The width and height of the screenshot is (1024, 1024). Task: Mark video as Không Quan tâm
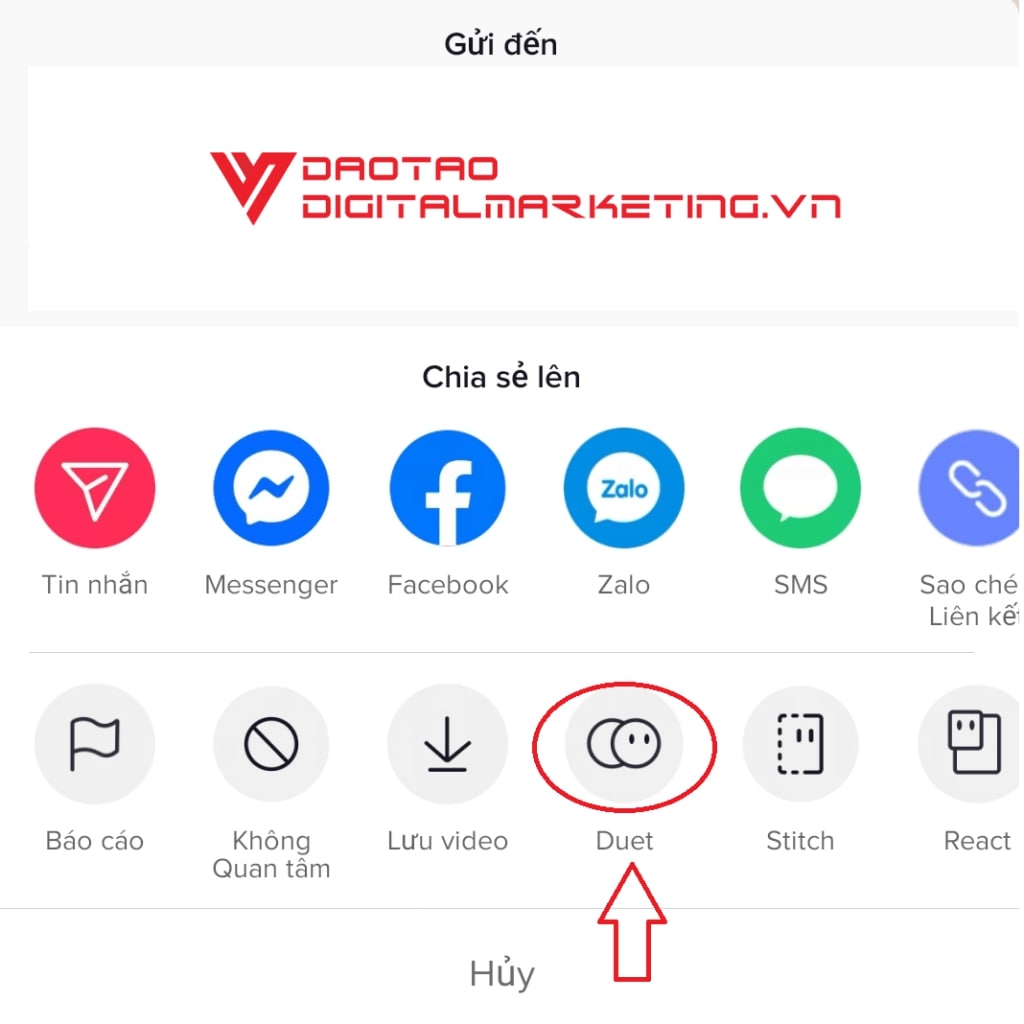coord(271,744)
